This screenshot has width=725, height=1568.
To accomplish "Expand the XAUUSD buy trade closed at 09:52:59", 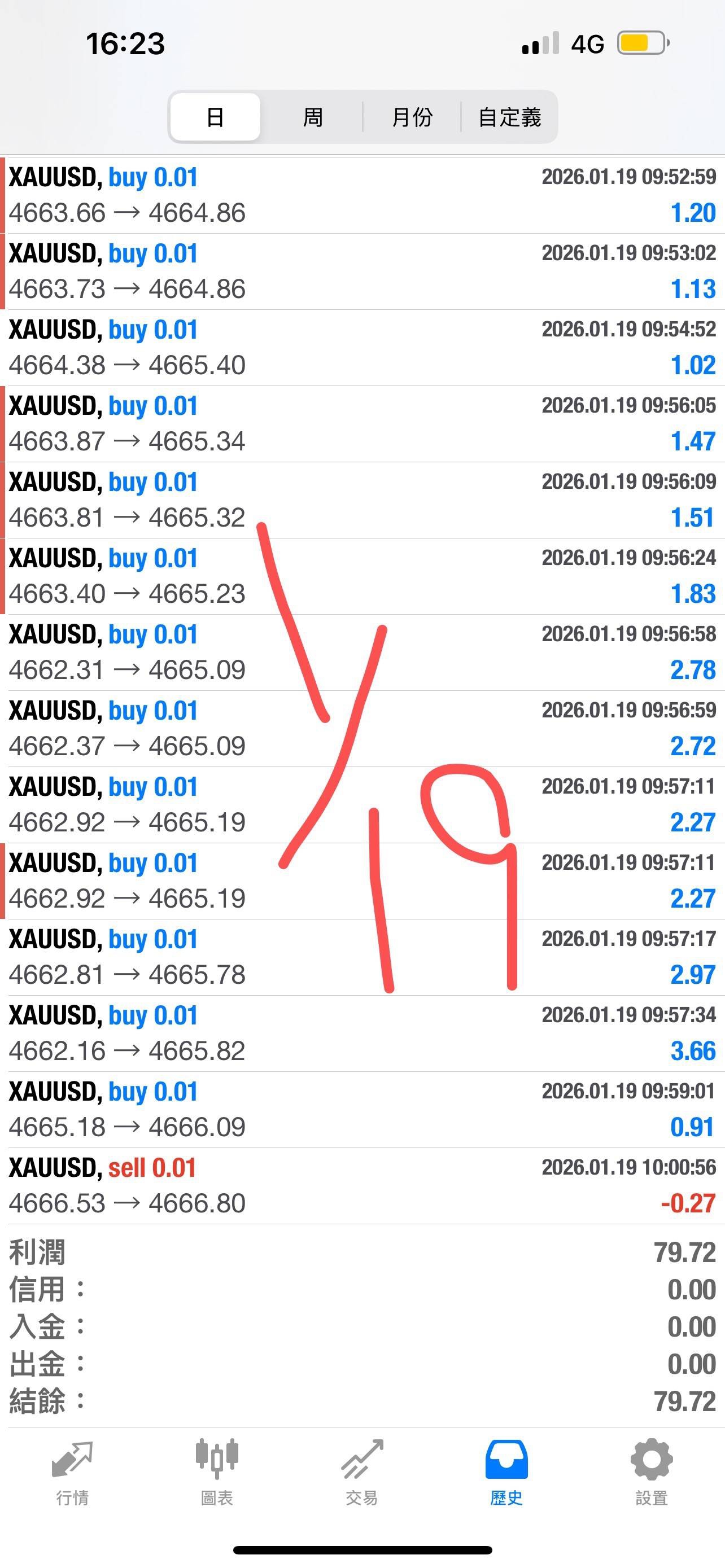I will click(362, 195).
